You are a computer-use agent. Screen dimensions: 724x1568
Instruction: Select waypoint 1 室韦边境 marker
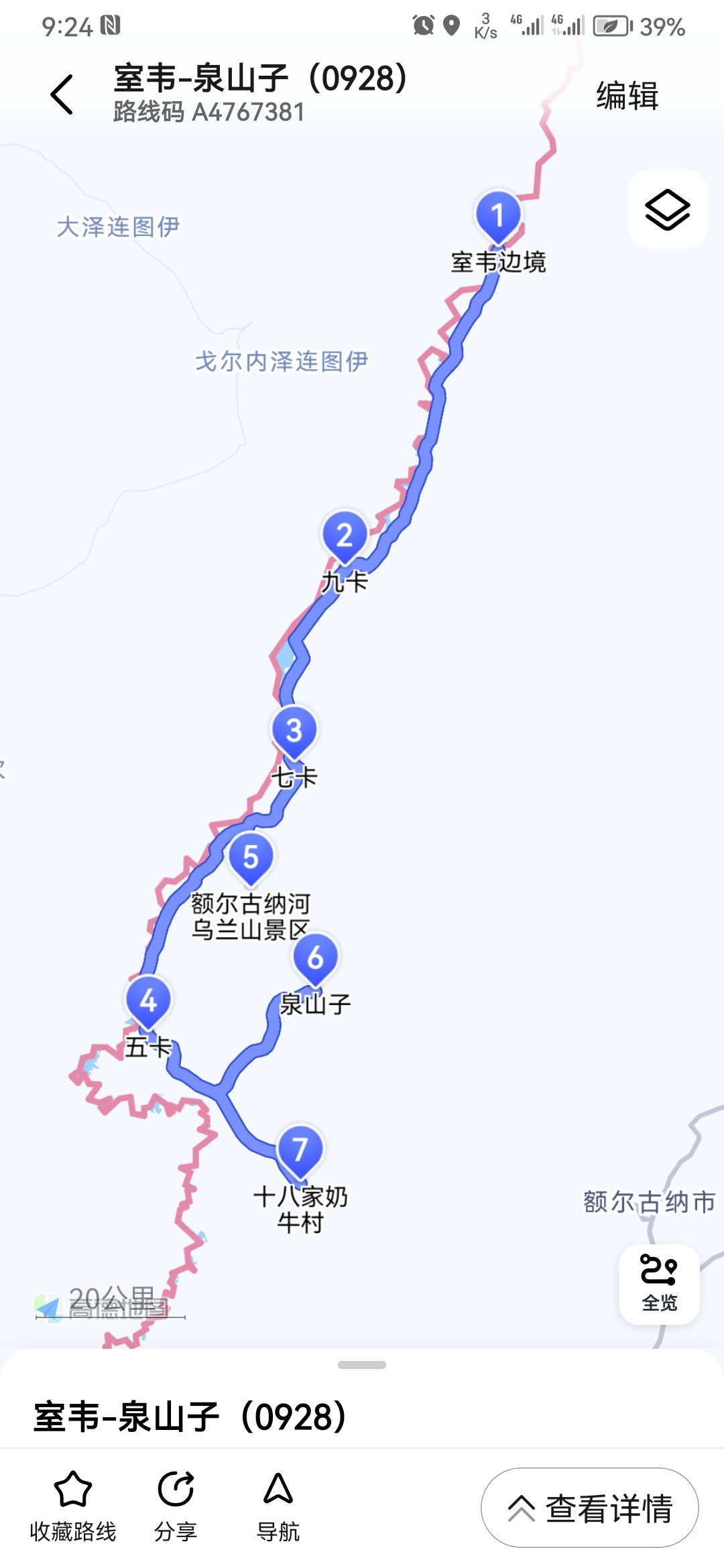(x=498, y=216)
